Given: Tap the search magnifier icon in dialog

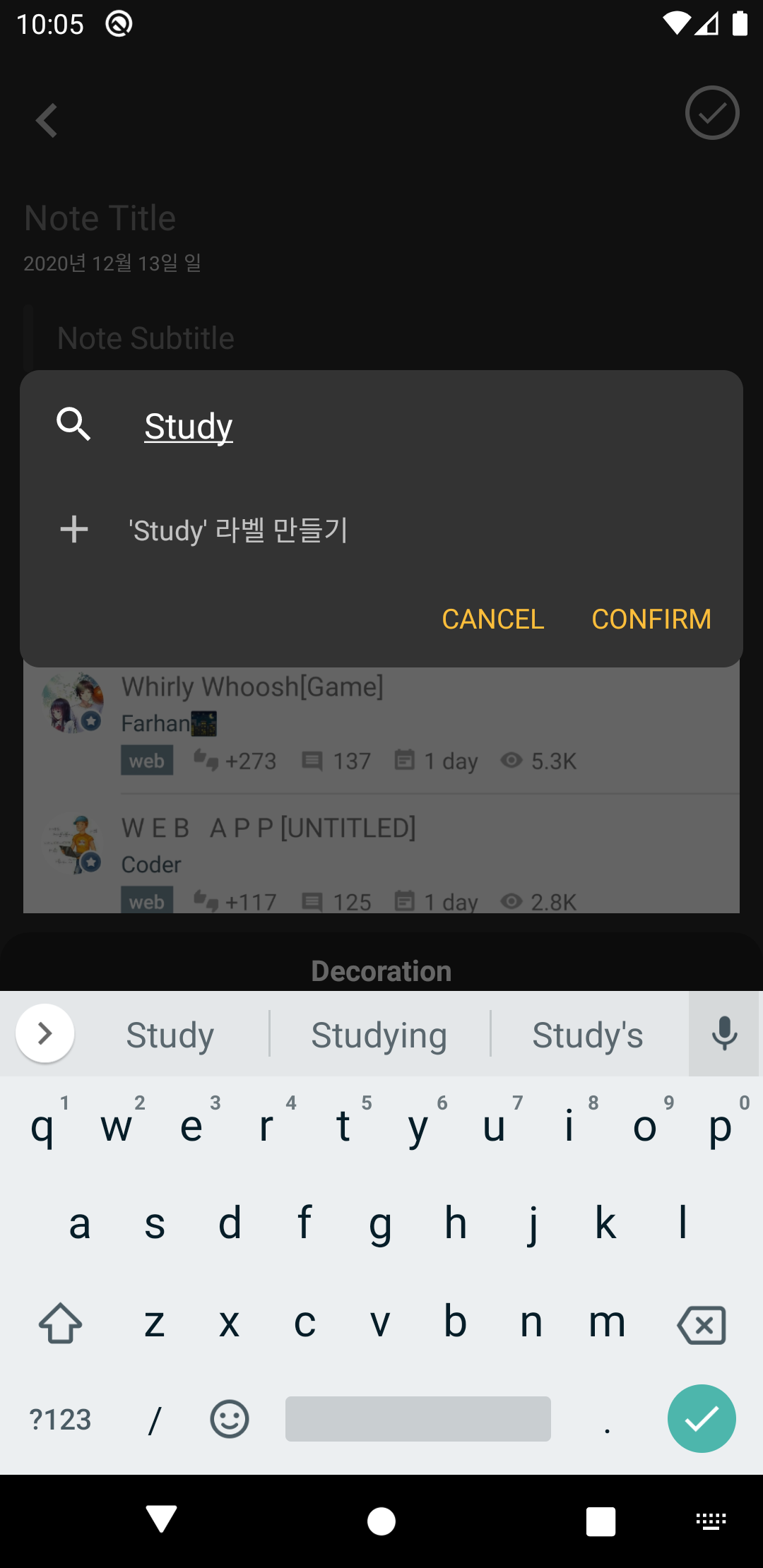Looking at the screenshot, I should pyautogui.click(x=73, y=424).
